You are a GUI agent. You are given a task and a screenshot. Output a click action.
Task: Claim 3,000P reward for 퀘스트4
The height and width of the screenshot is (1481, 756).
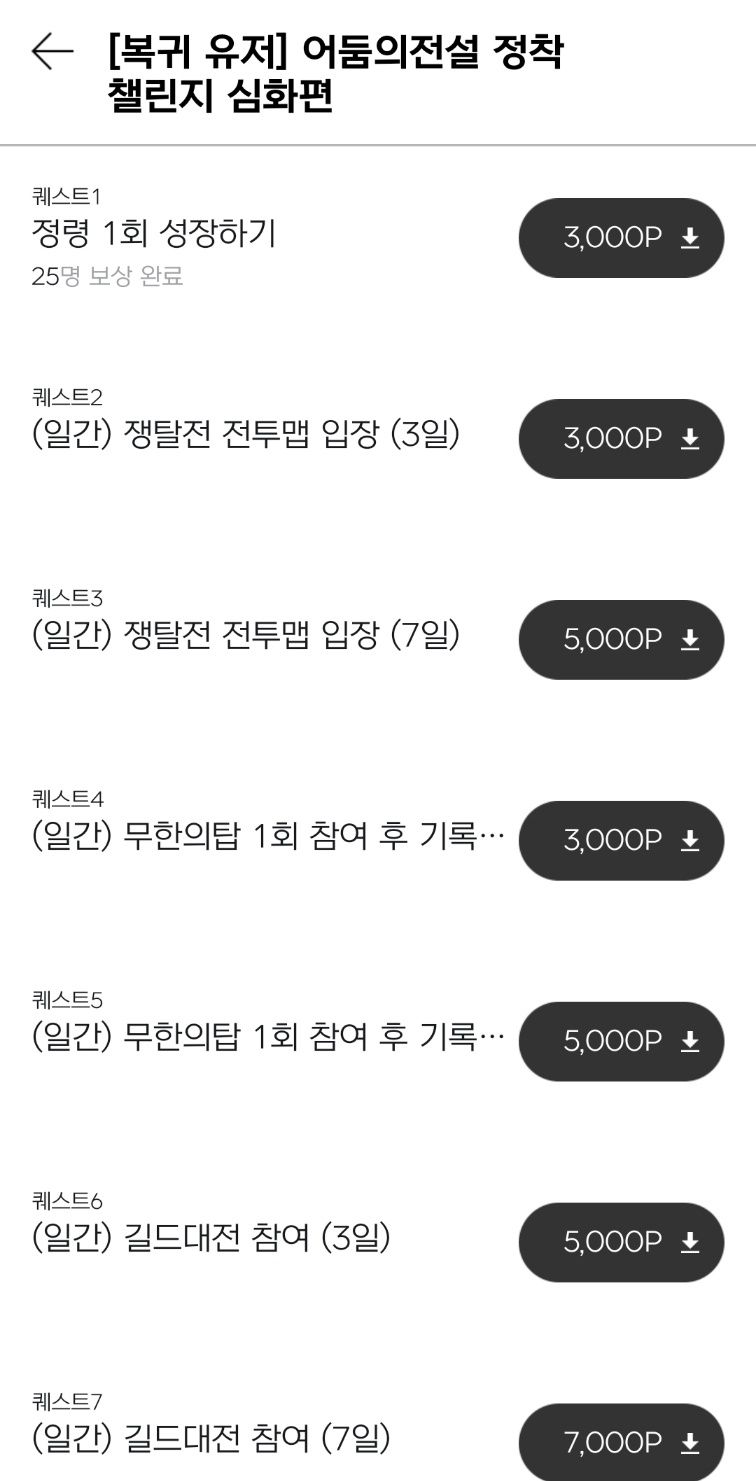point(621,841)
